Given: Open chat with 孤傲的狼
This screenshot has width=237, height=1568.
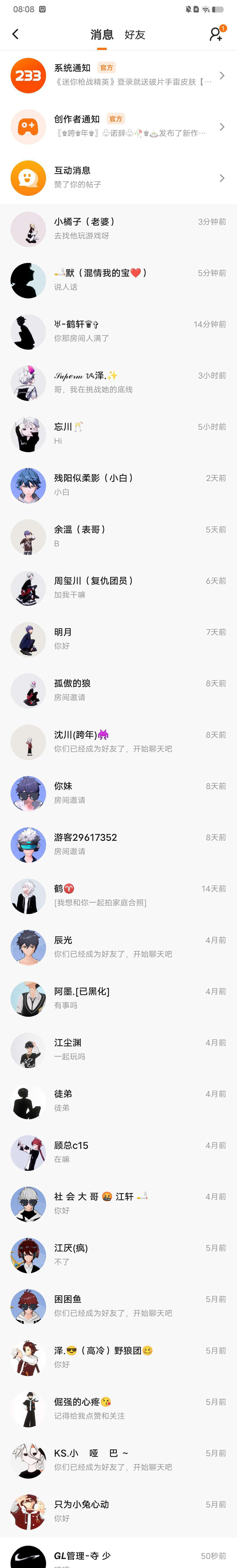Looking at the screenshot, I should [118, 690].
